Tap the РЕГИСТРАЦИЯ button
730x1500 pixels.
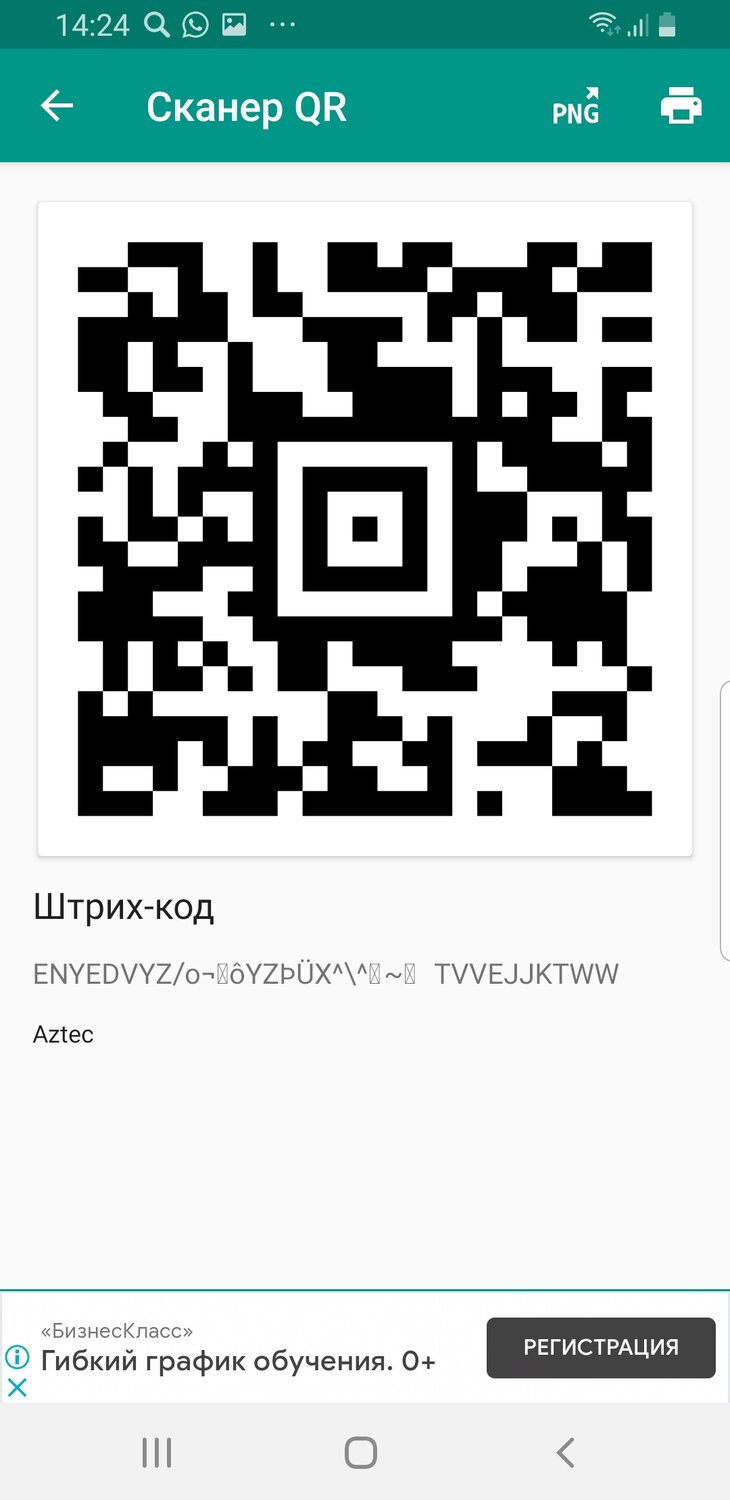click(x=600, y=1348)
